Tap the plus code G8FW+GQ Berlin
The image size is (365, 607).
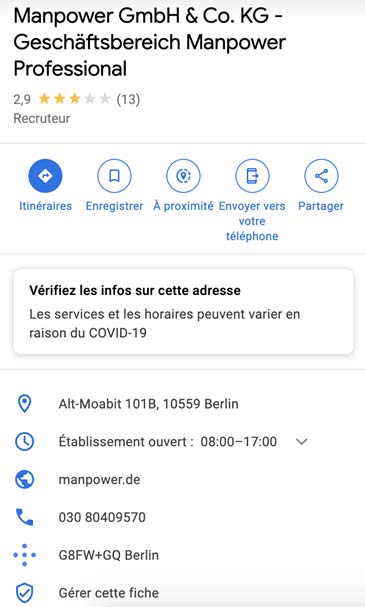point(182,555)
